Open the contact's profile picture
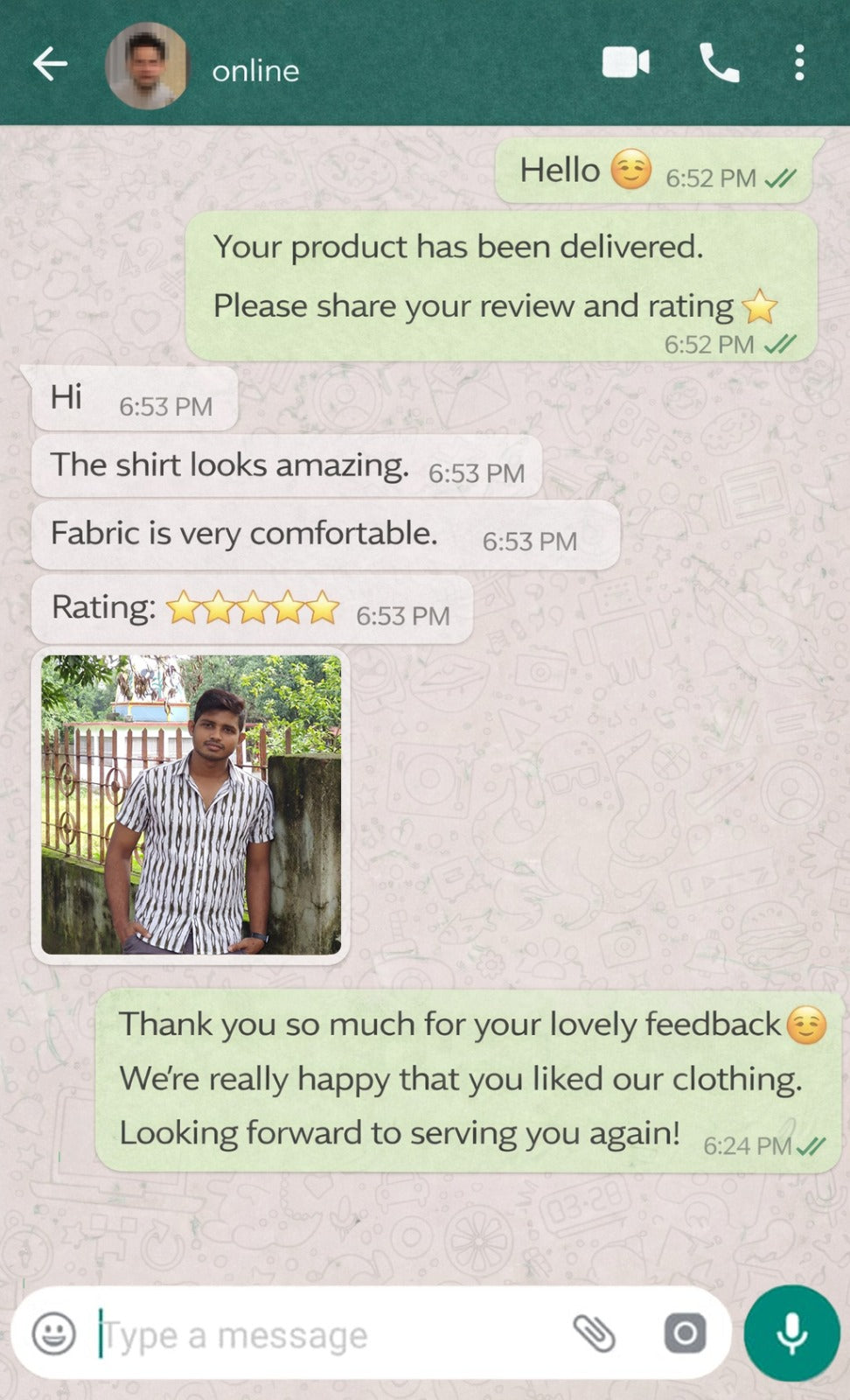This screenshot has height=1400, width=850. click(x=146, y=66)
